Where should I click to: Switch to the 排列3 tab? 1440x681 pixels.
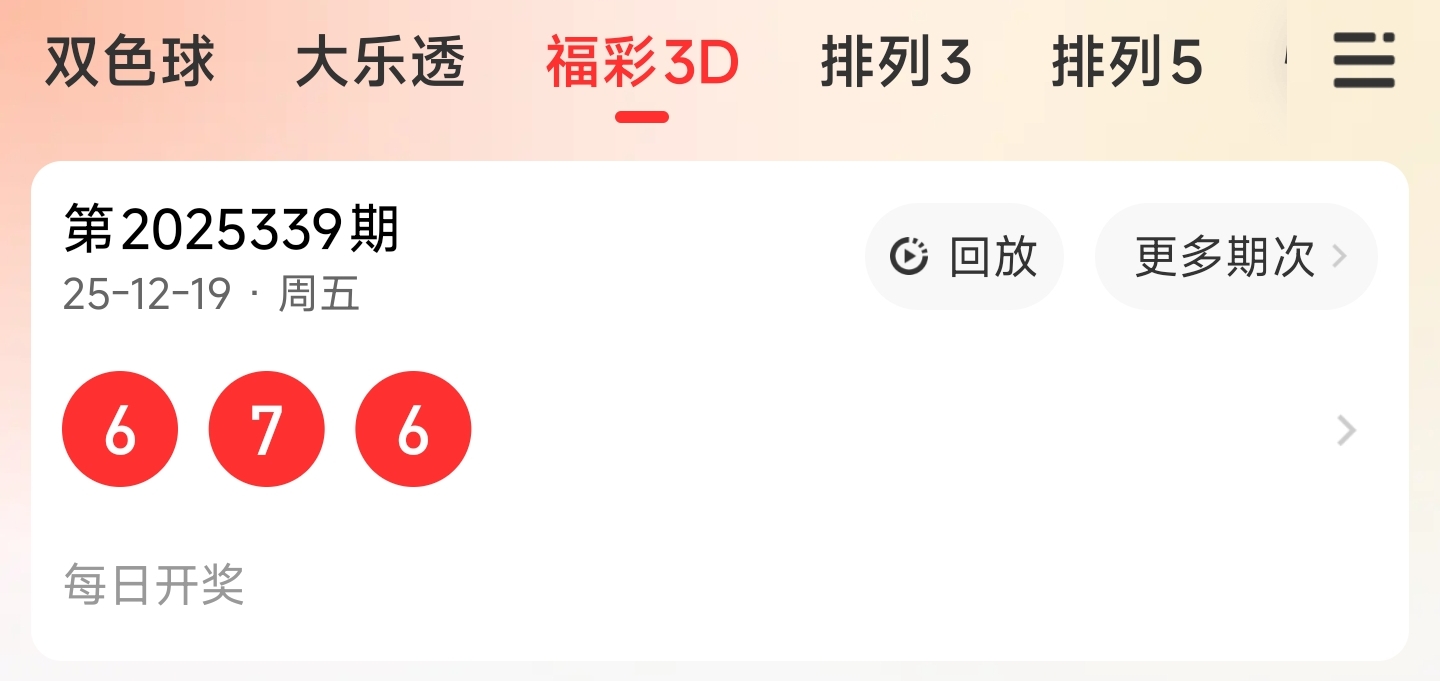pos(895,63)
